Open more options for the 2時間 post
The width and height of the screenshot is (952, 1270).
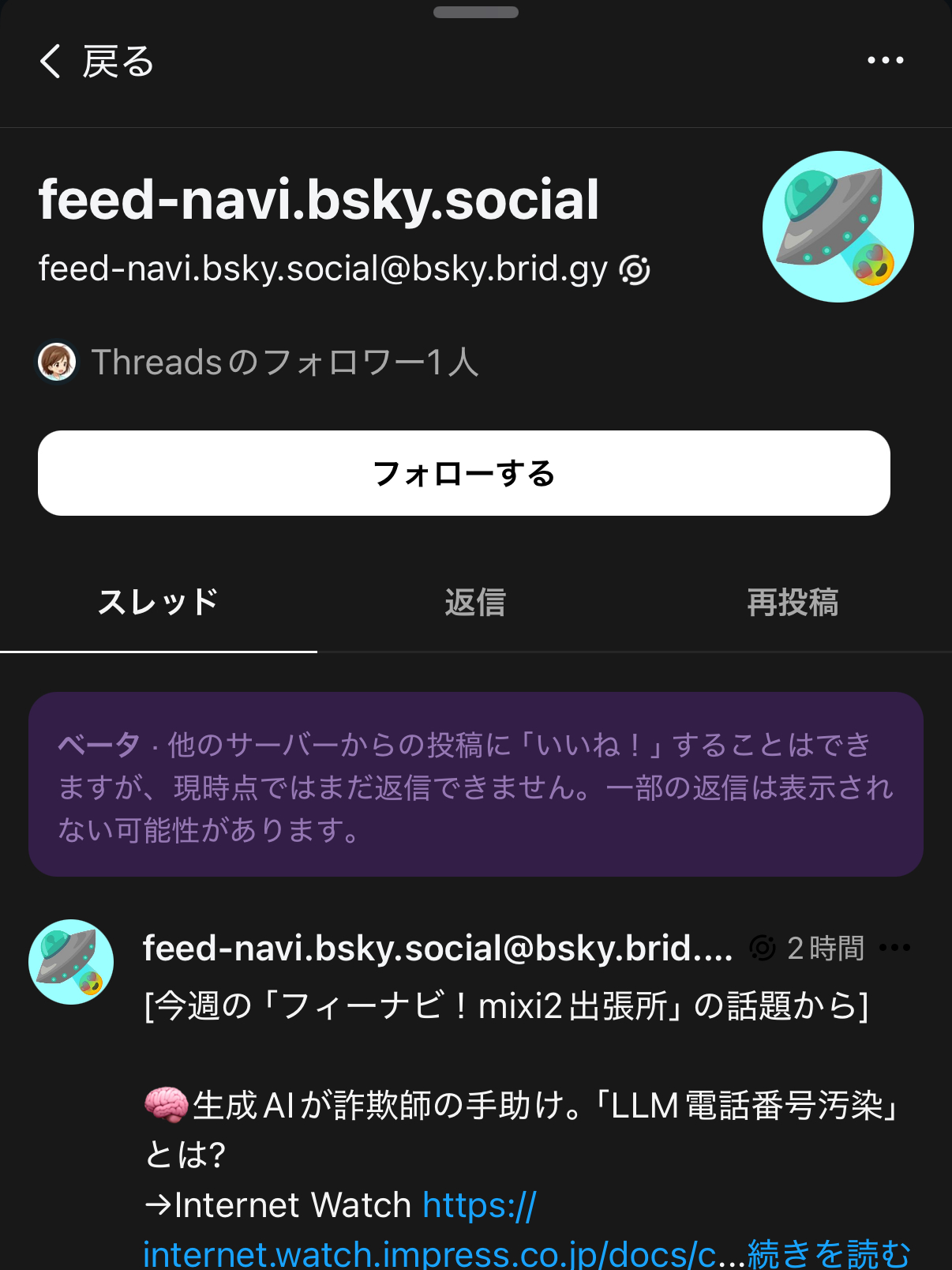(x=894, y=948)
